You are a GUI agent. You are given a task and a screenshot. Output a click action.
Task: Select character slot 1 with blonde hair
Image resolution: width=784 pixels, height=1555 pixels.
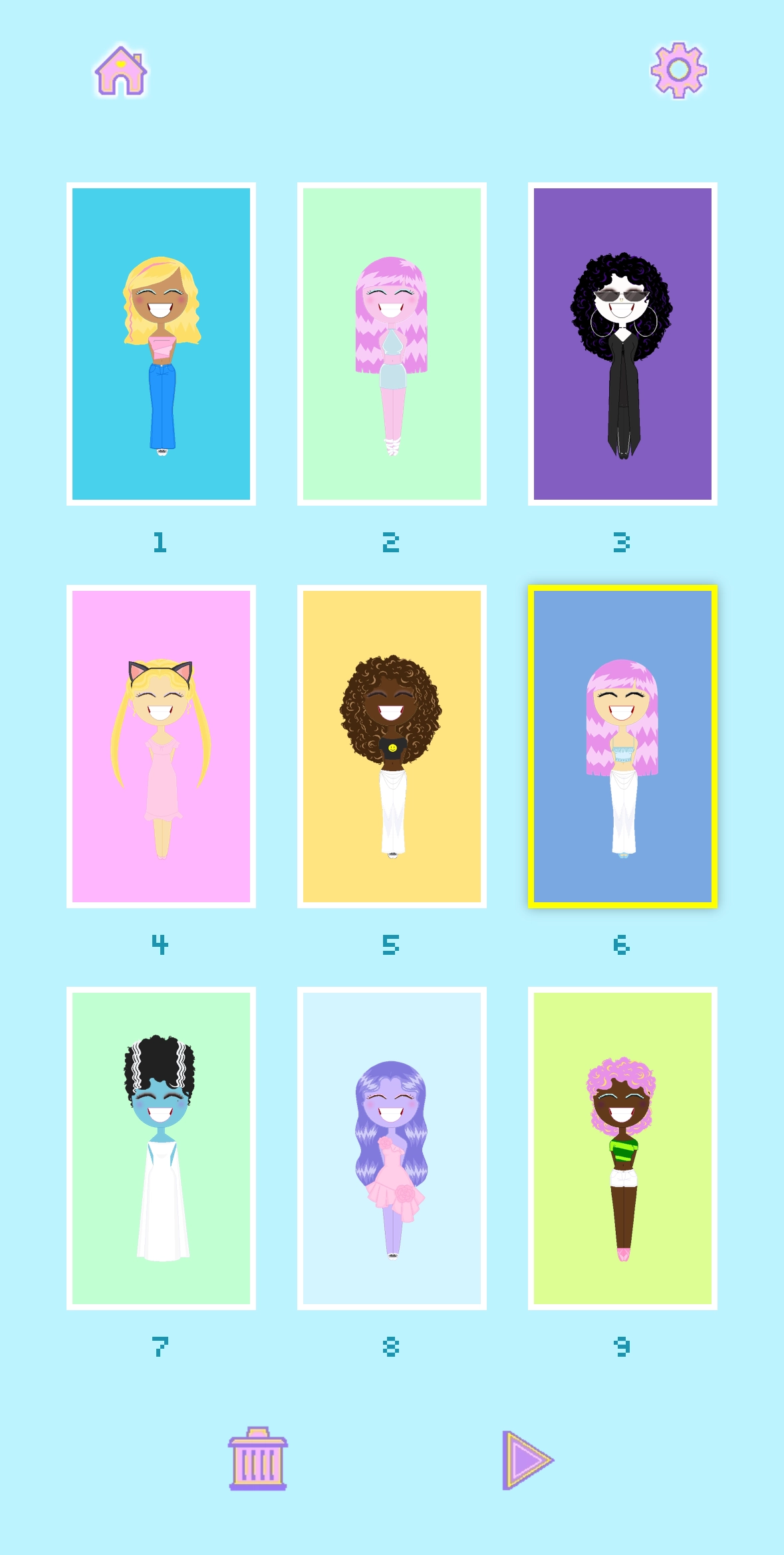pyautogui.click(x=161, y=344)
